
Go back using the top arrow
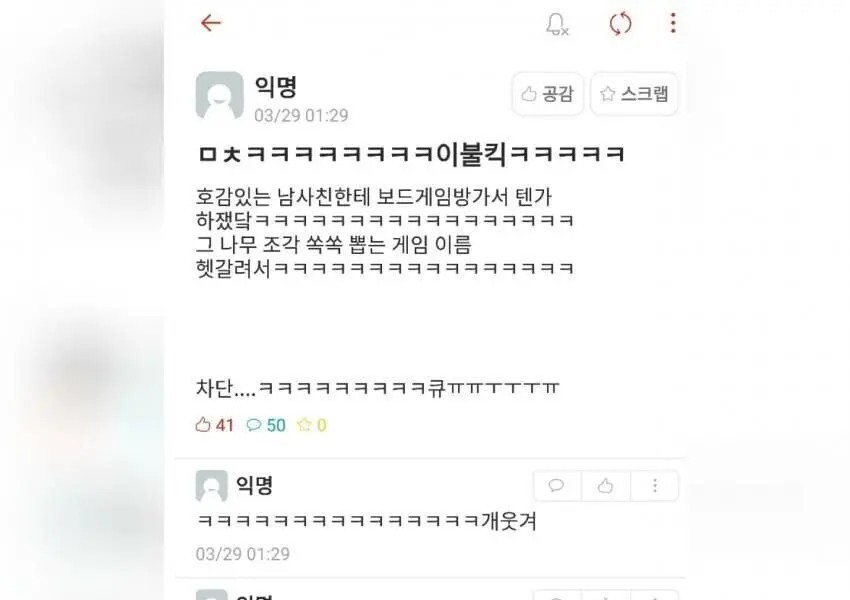[210, 23]
